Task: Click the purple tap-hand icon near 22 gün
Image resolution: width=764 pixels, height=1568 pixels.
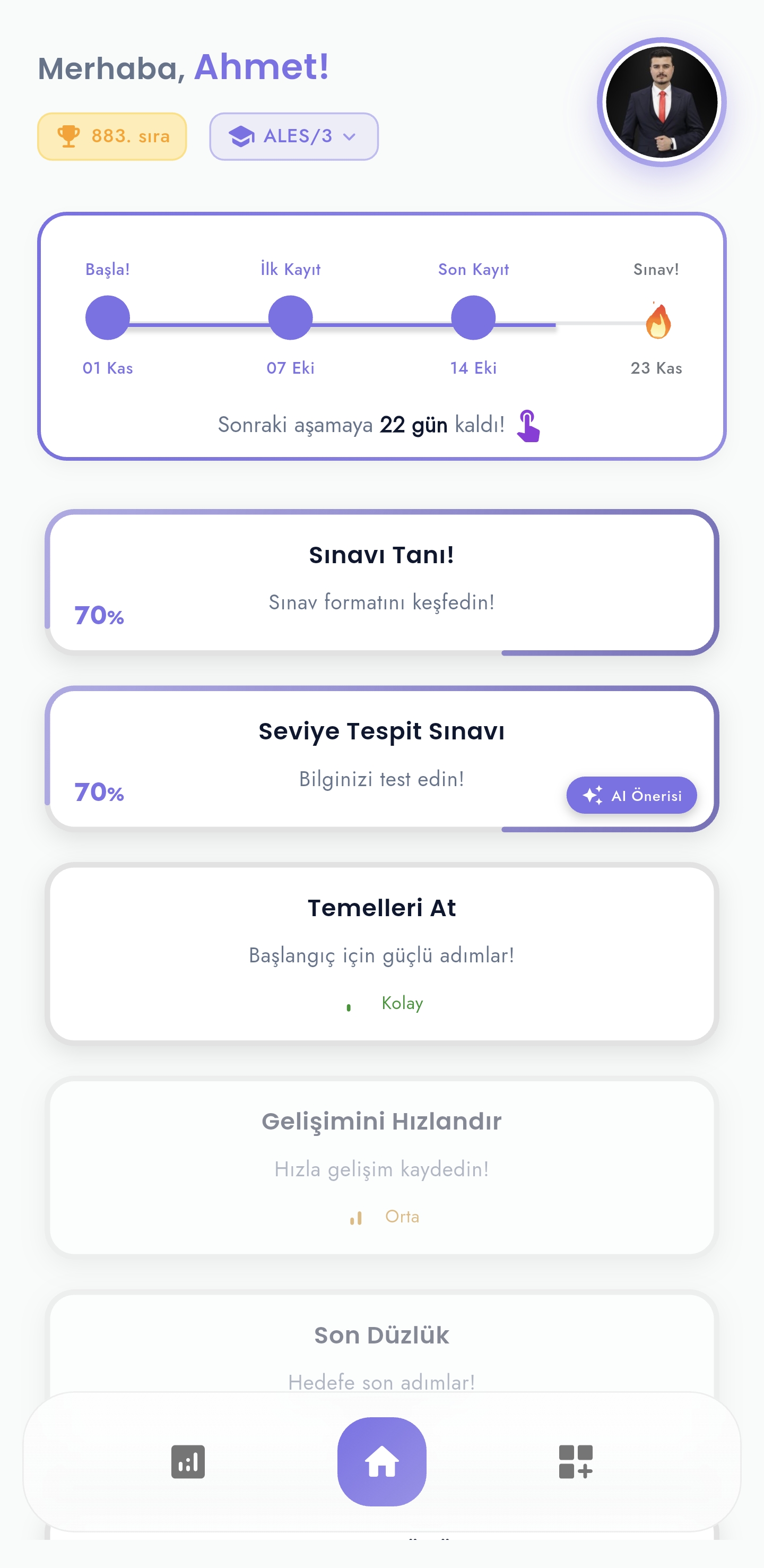Action: (528, 426)
